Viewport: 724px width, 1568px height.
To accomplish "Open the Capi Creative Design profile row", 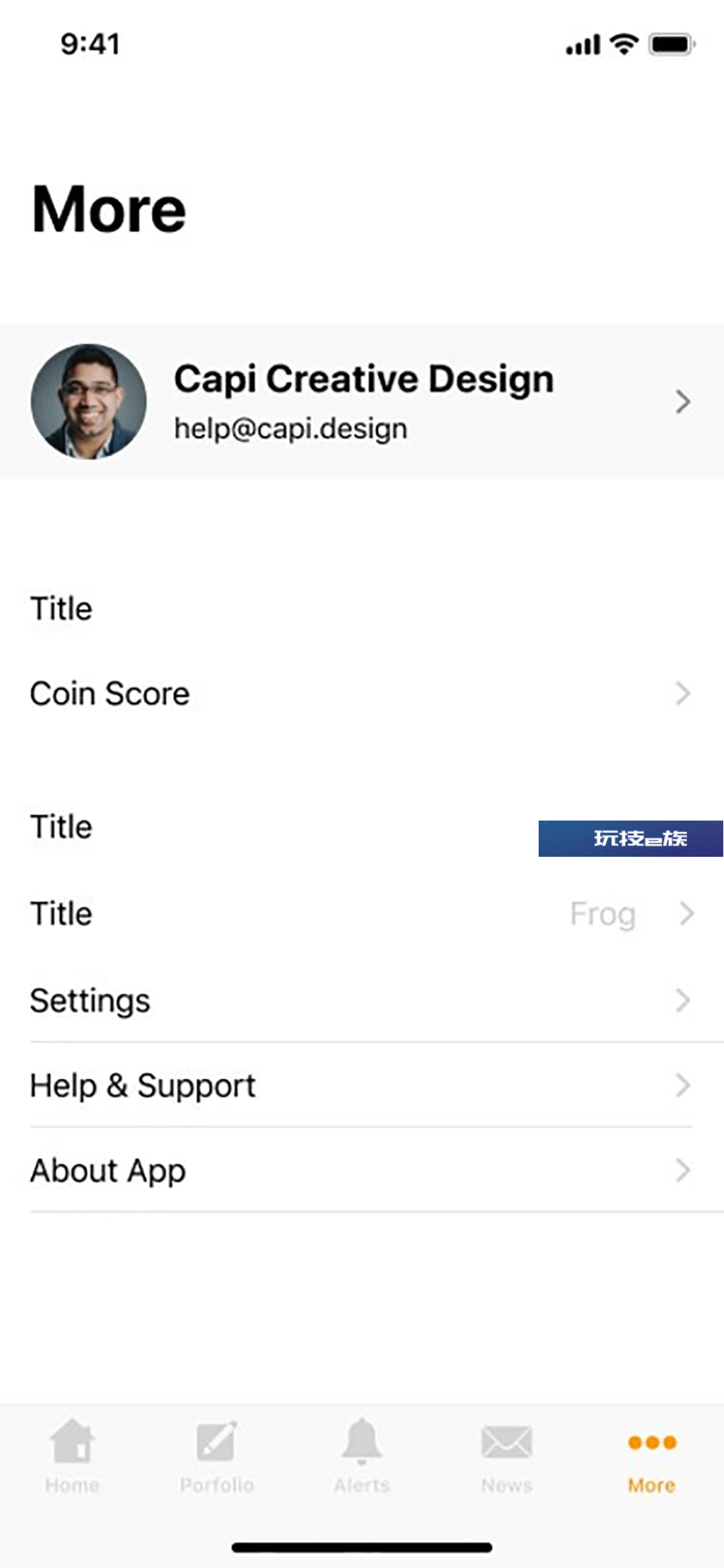I will [362, 401].
